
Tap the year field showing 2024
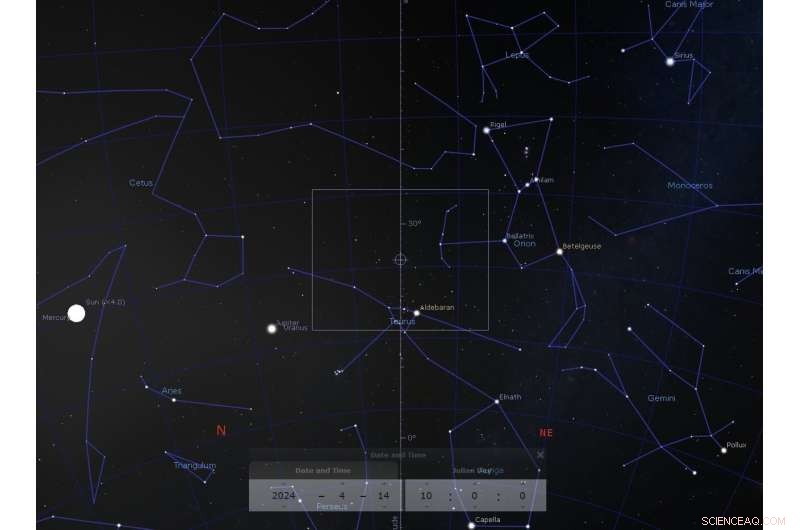tap(285, 495)
